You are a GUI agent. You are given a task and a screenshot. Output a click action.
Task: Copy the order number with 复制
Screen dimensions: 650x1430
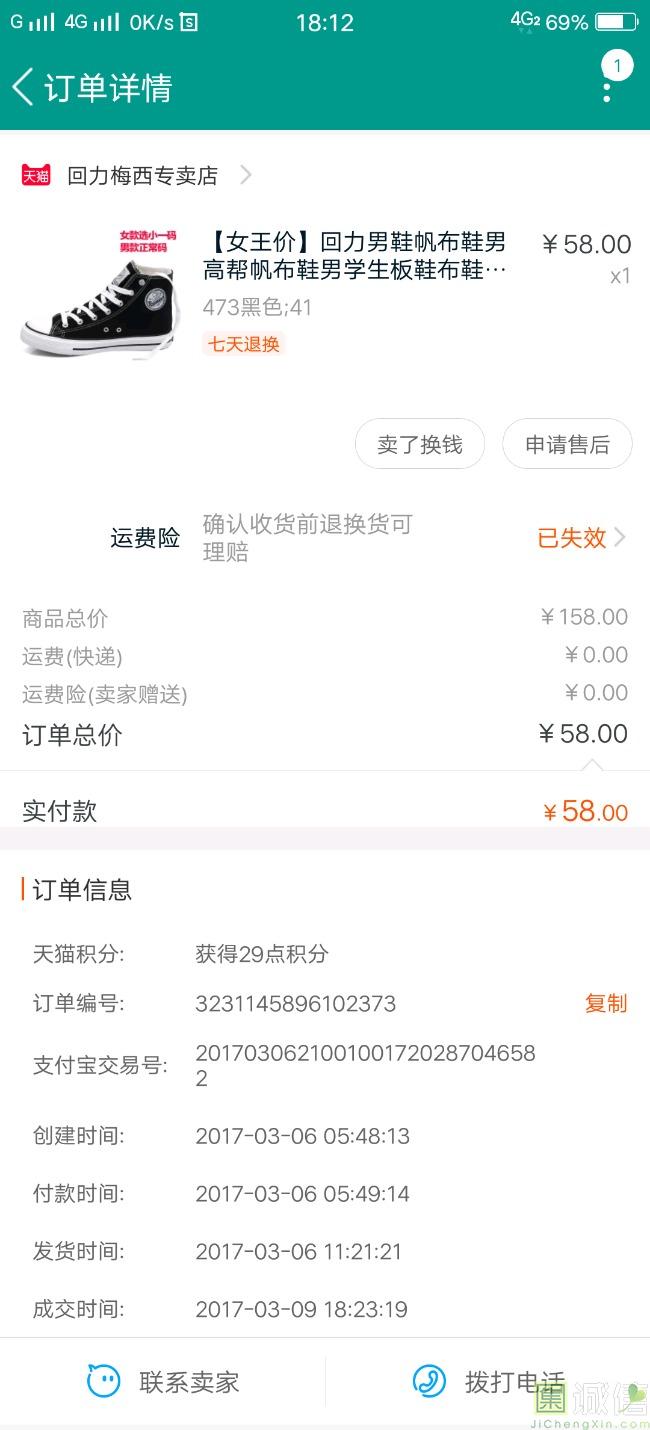pyautogui.click(x=605, y=1003)
